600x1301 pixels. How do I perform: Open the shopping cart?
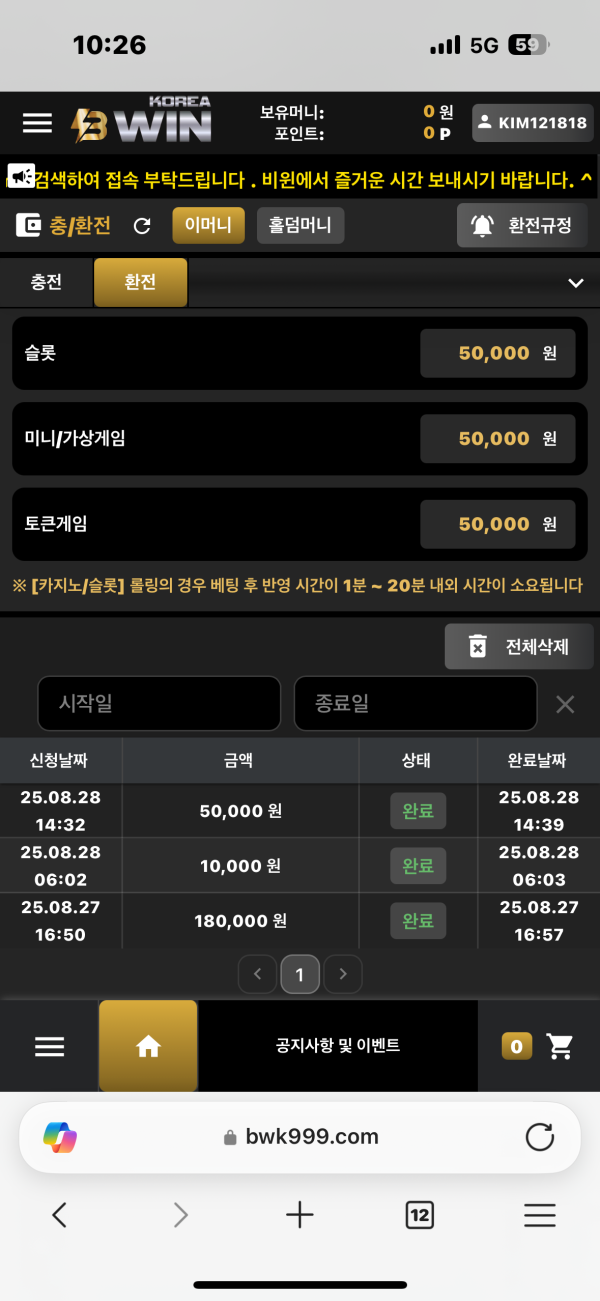click(561, 1047)
